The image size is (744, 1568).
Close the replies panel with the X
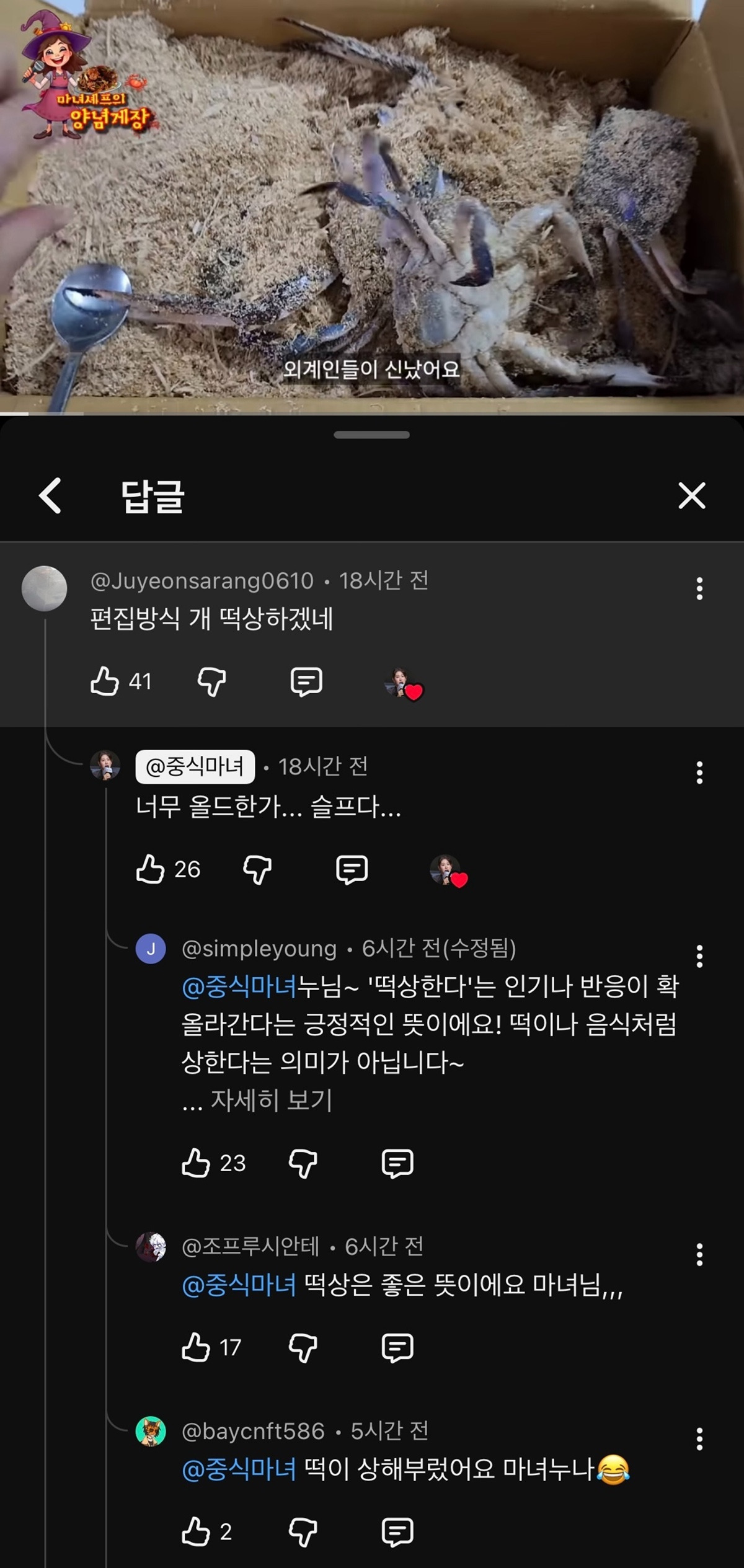click(x=691, y=497)
